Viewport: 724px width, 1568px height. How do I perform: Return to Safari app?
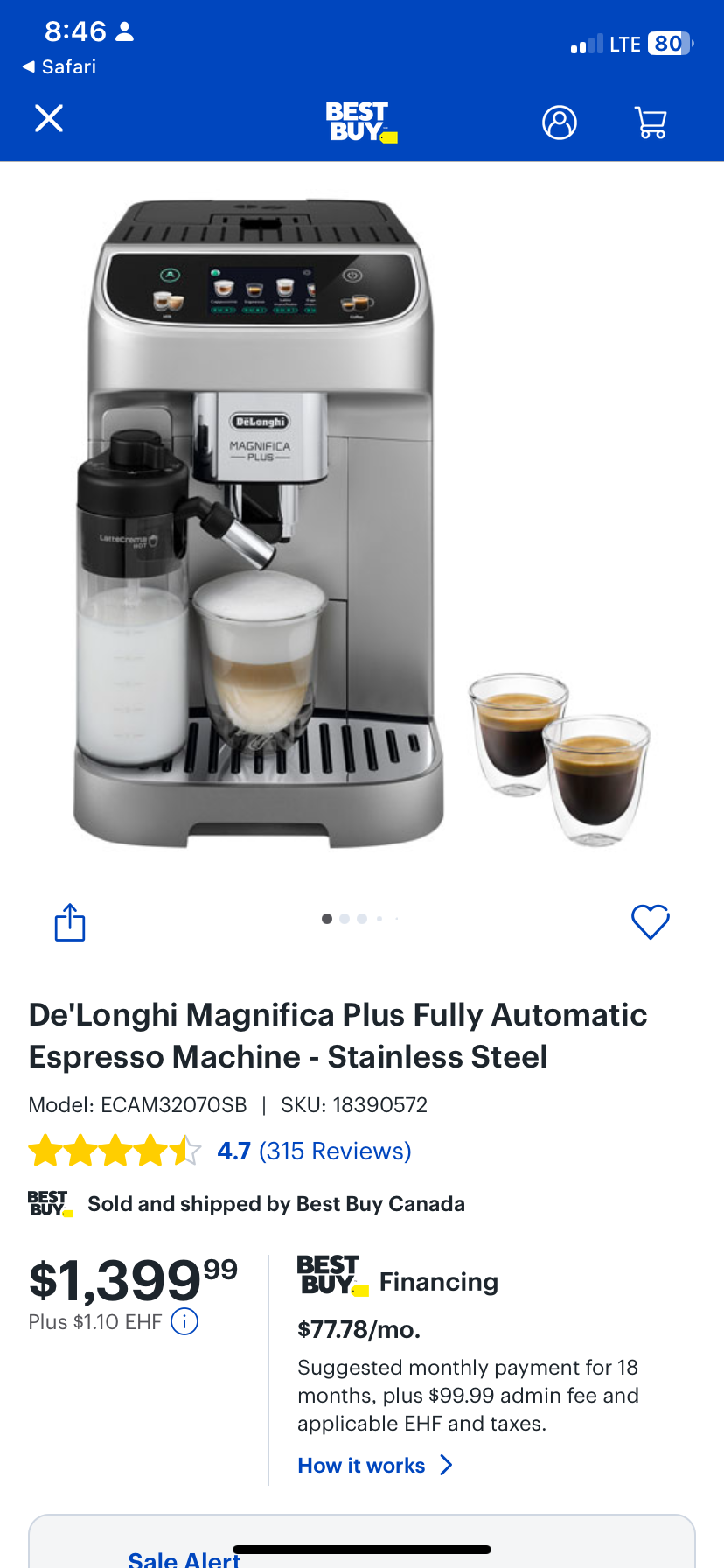coord(59,66)
